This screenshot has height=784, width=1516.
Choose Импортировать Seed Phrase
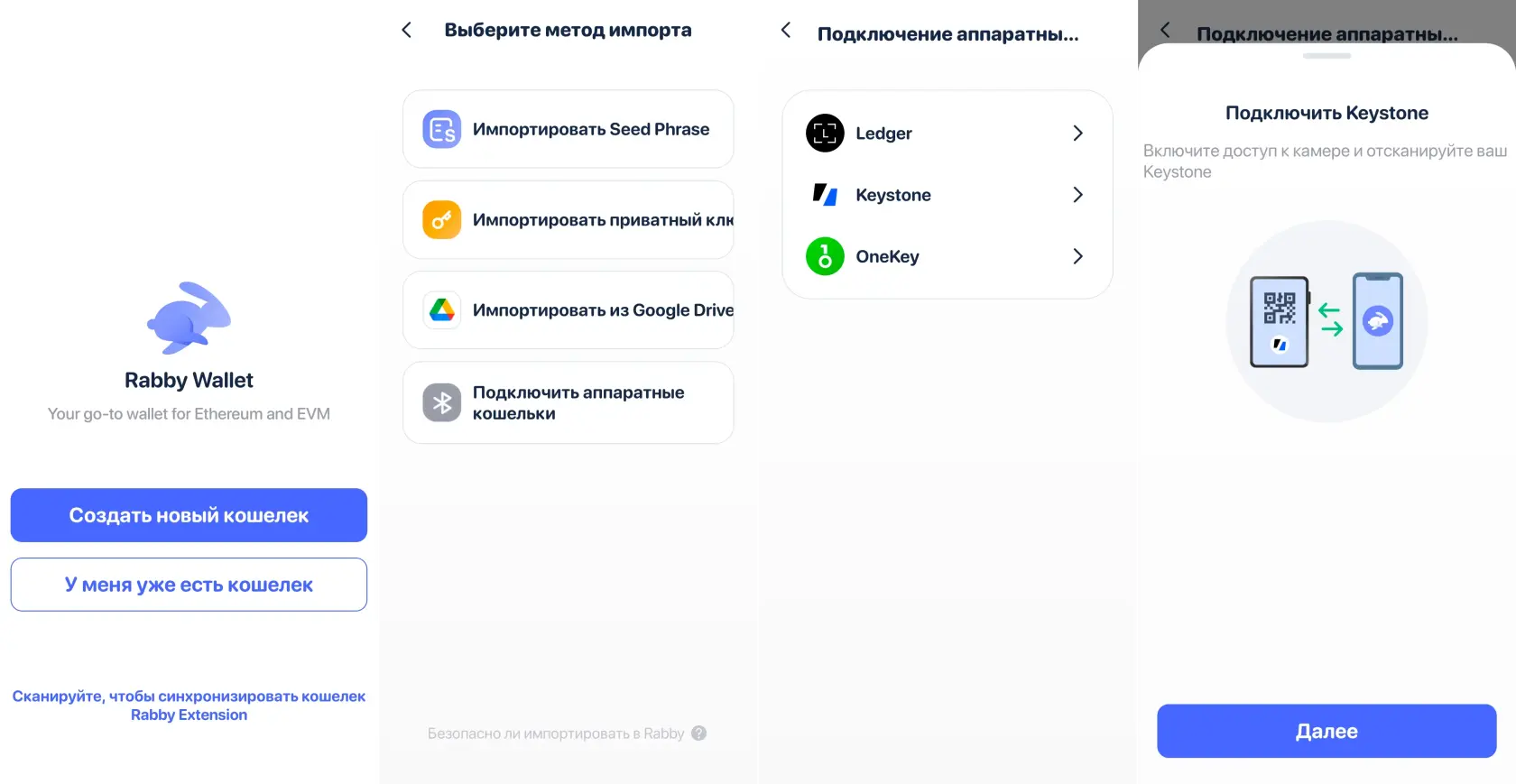[x=568, y=129]
